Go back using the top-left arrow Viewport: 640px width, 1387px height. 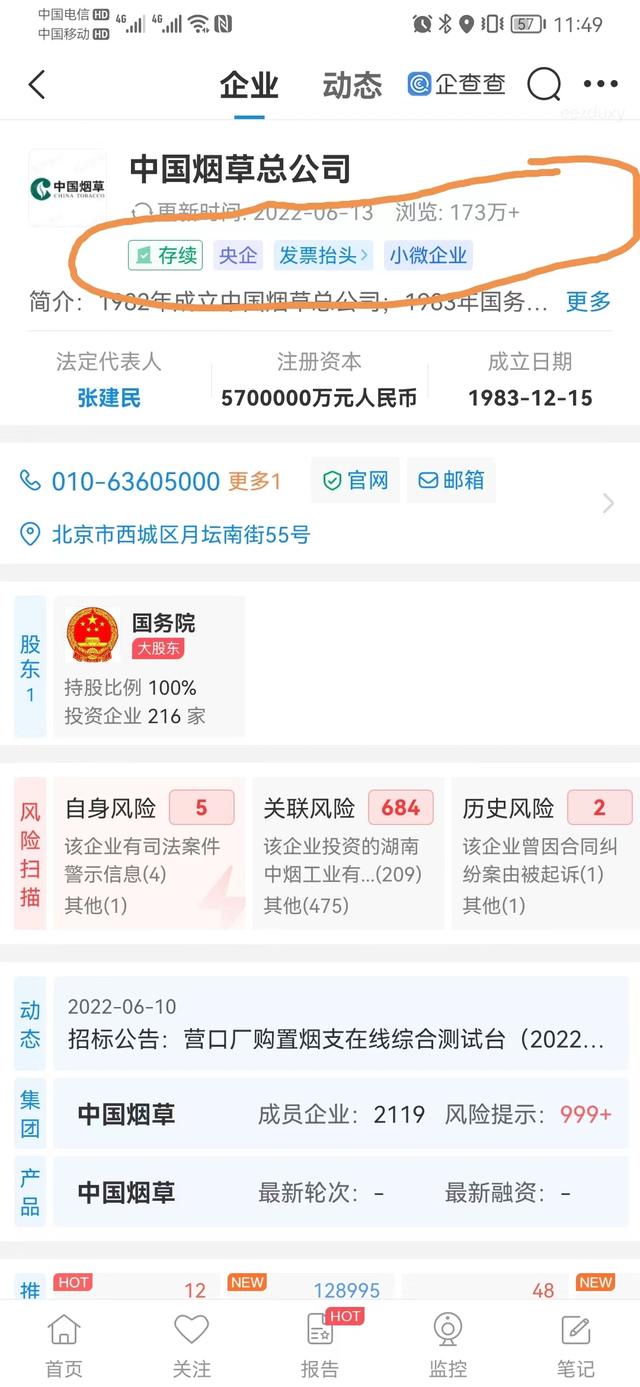tap(37, 85)
